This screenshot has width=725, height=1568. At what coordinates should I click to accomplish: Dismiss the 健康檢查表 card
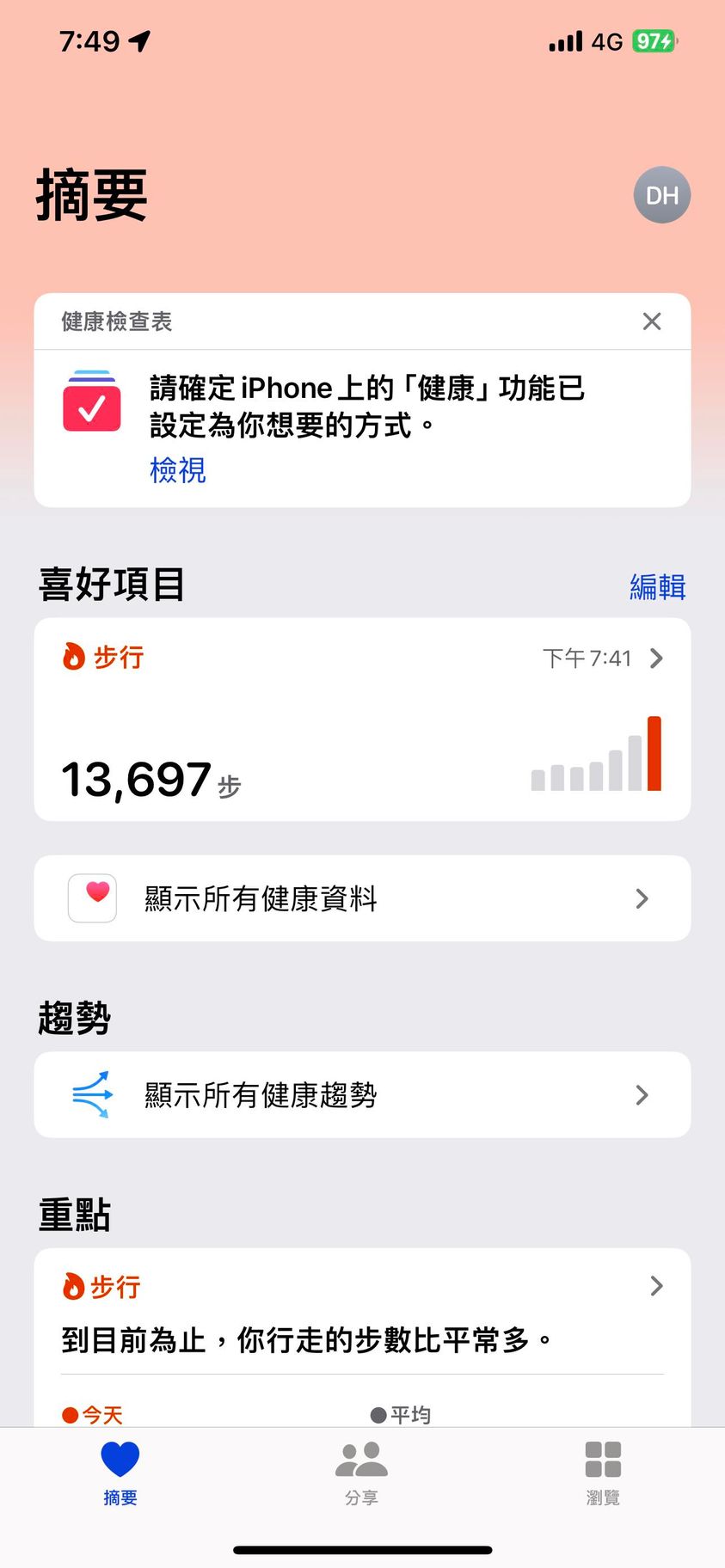point(652,322)
